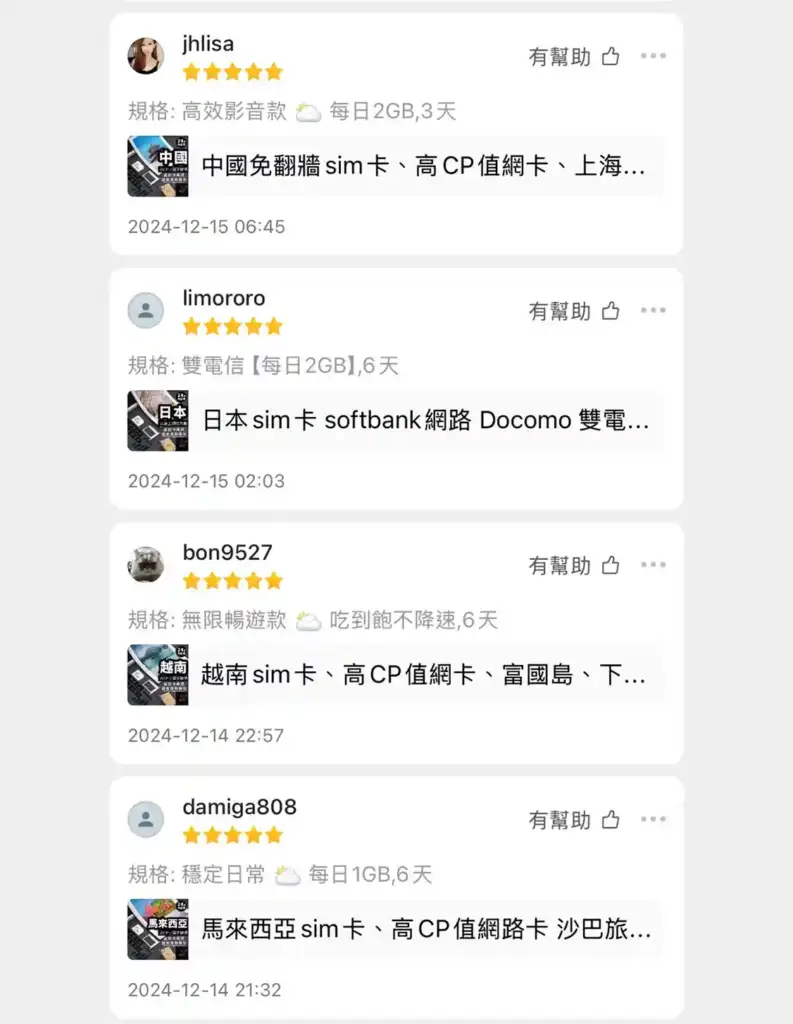Click the thumbs-up icon on damiga808's review
The image size is (793, 1024).
[x=610, y=820]
